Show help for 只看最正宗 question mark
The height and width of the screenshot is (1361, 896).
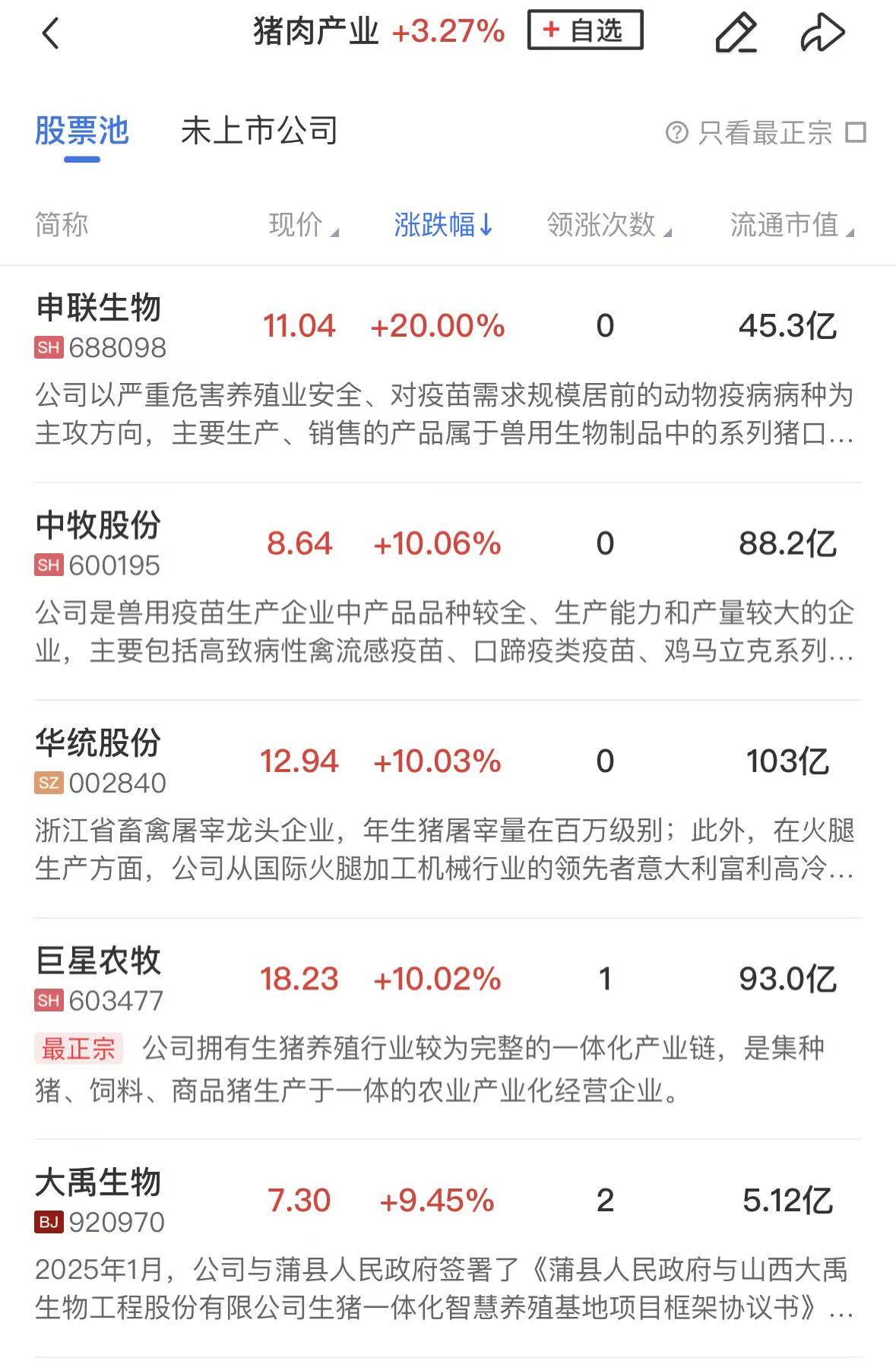pyautogui.click(x=676, y=133)
